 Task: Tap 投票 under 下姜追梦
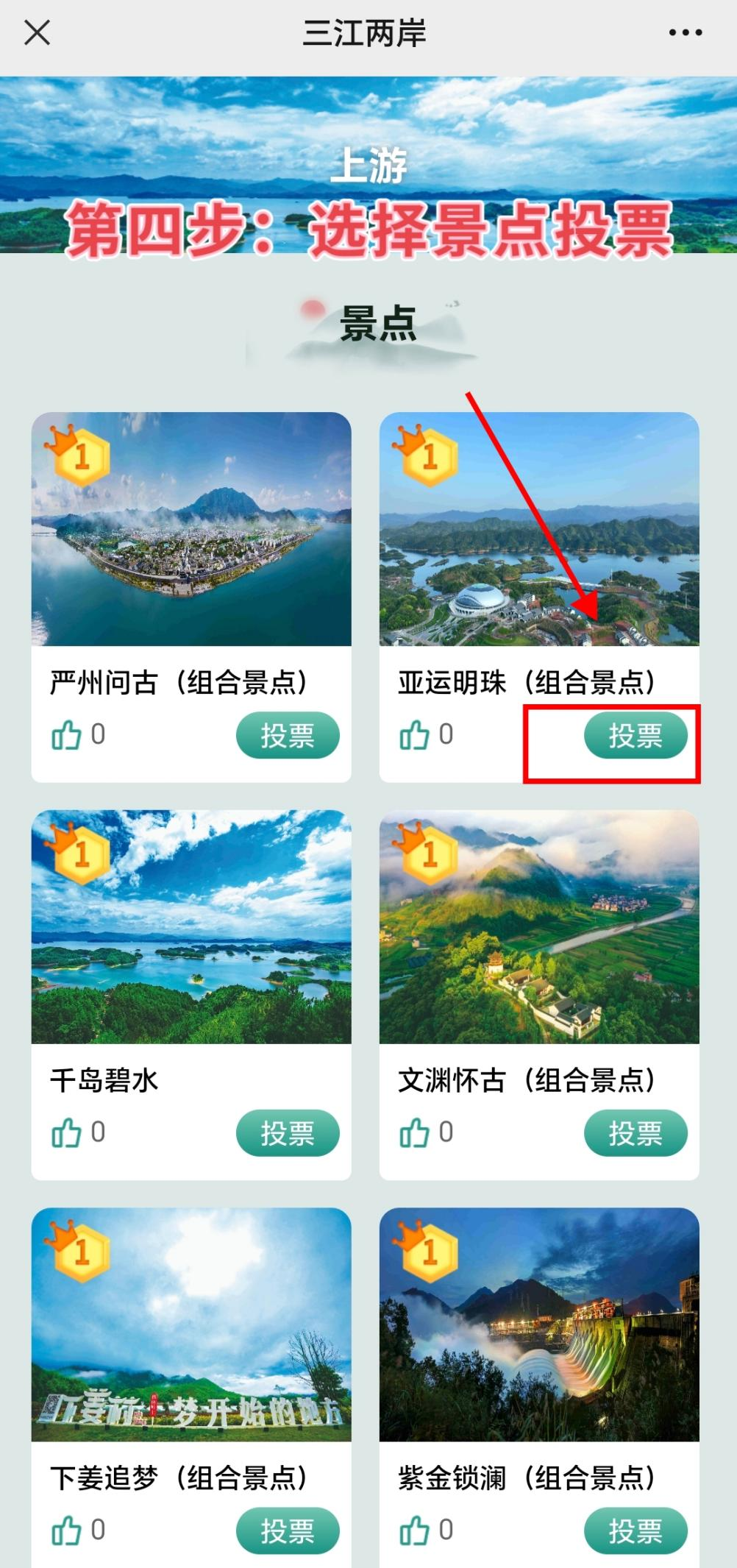[288, 1530]
